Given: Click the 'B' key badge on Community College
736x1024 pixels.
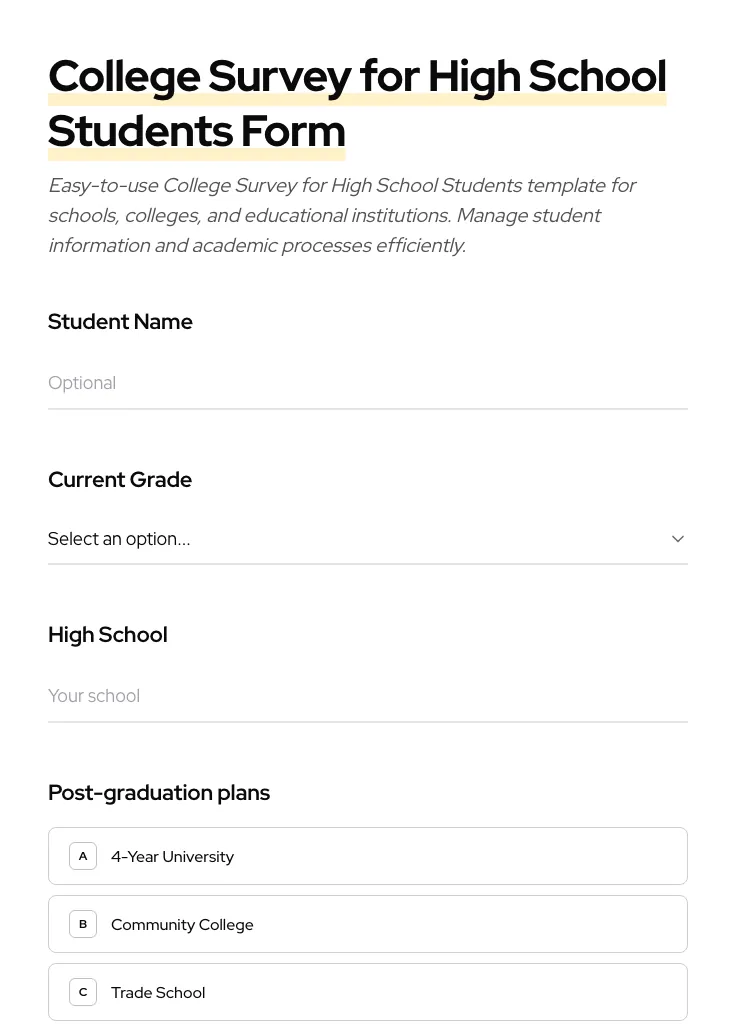Looking at the screenshot, I should tap(83, 924).
